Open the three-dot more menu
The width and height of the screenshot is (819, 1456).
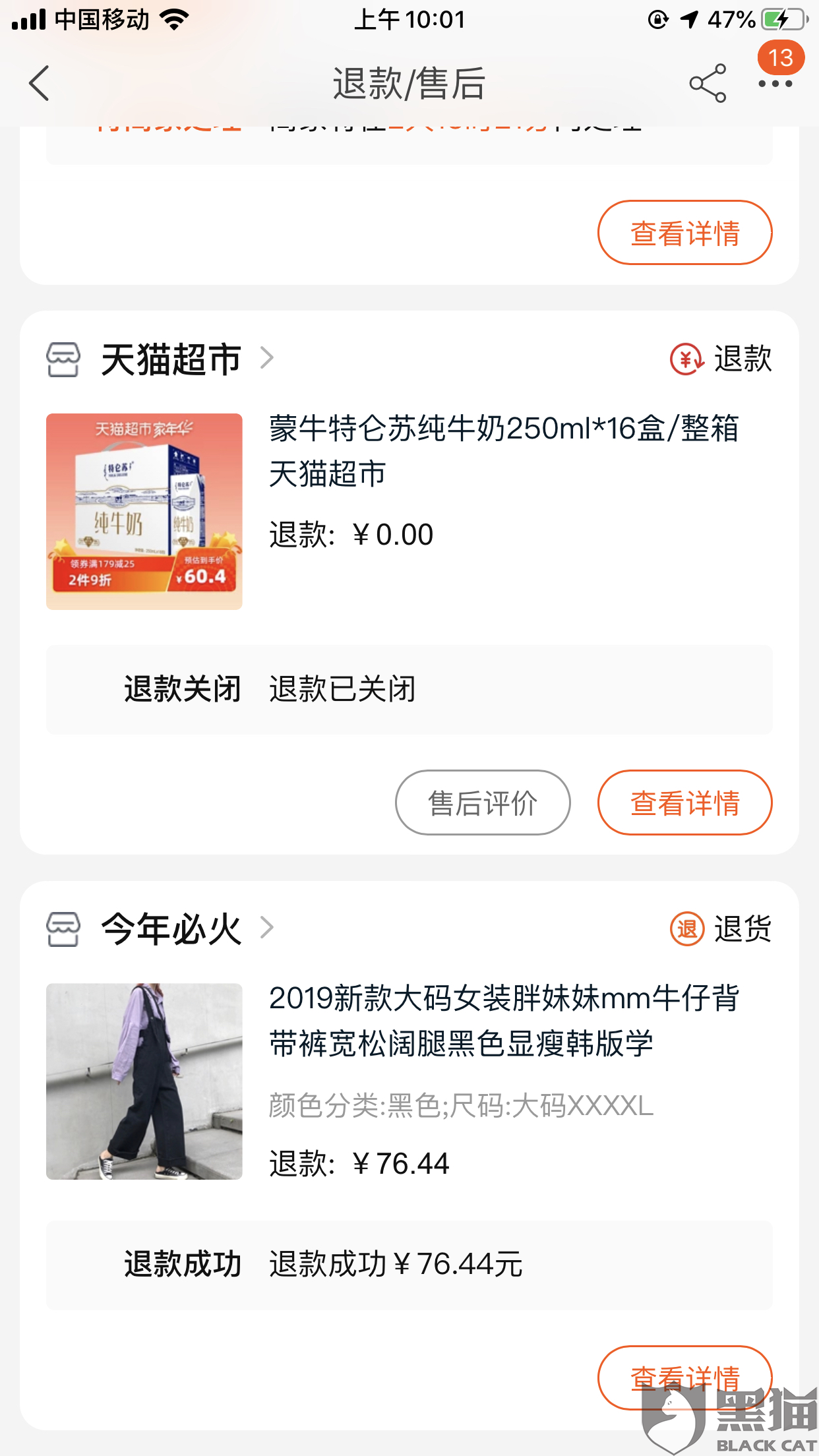coord(775,84)
